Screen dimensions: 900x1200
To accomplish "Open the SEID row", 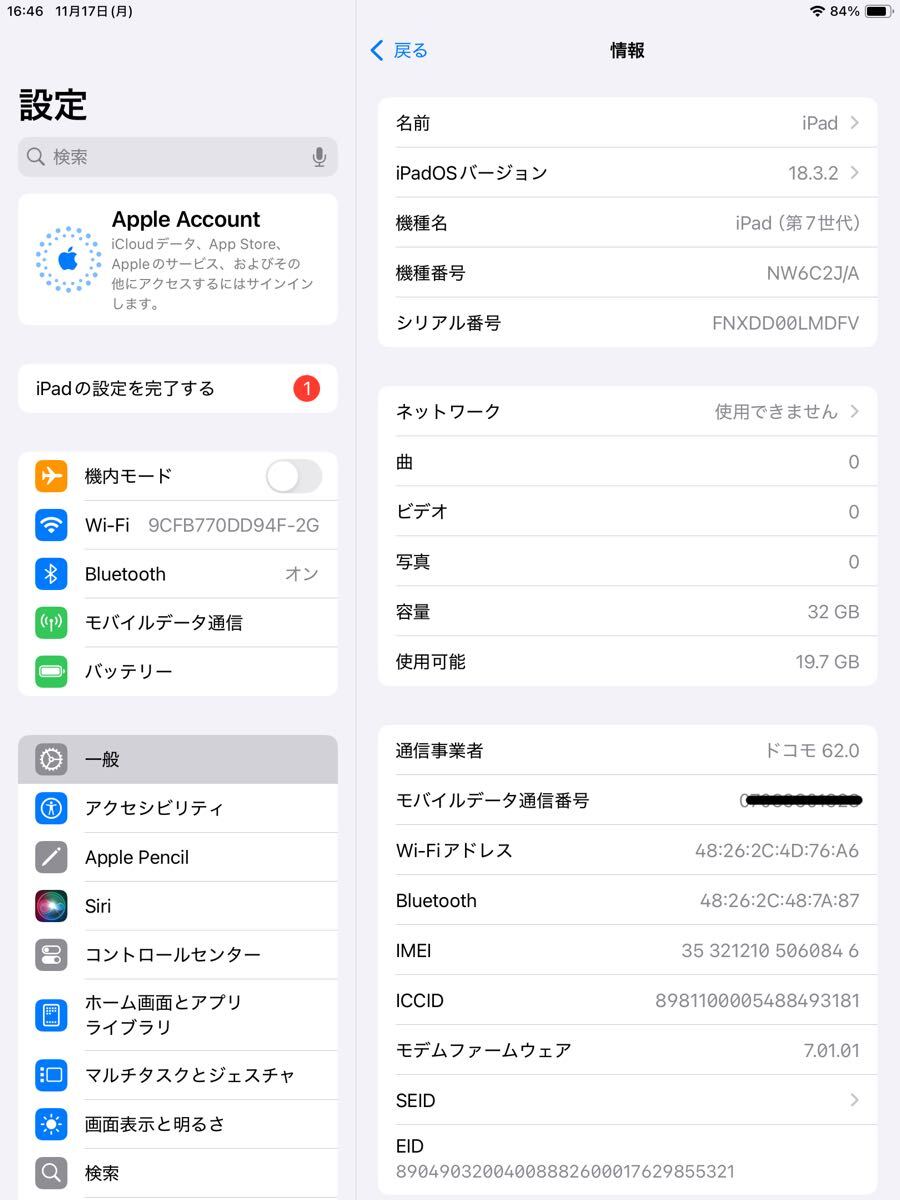I will tap(627, 1100).
